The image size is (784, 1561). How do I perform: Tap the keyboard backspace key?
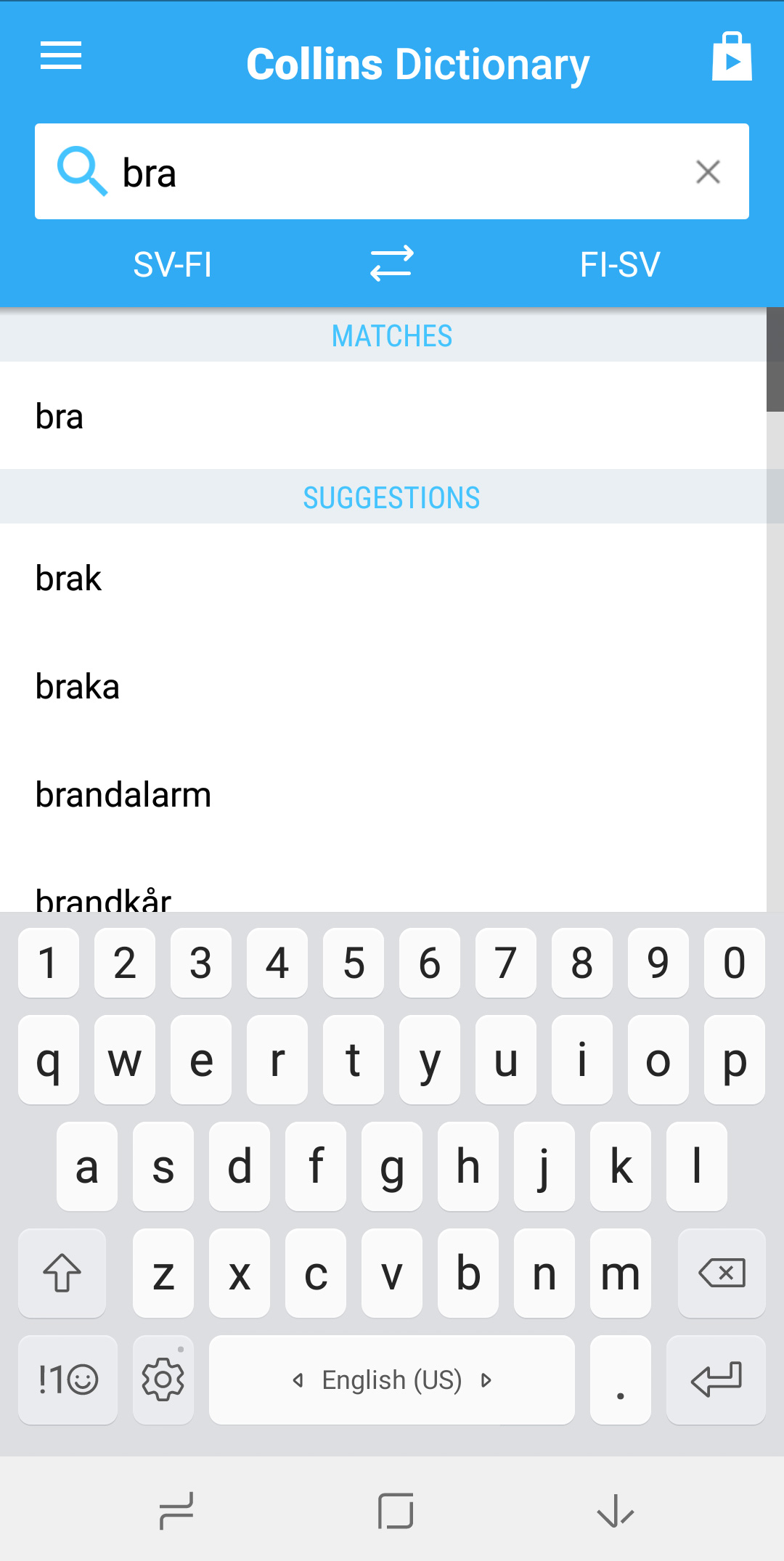point(722,1273)
